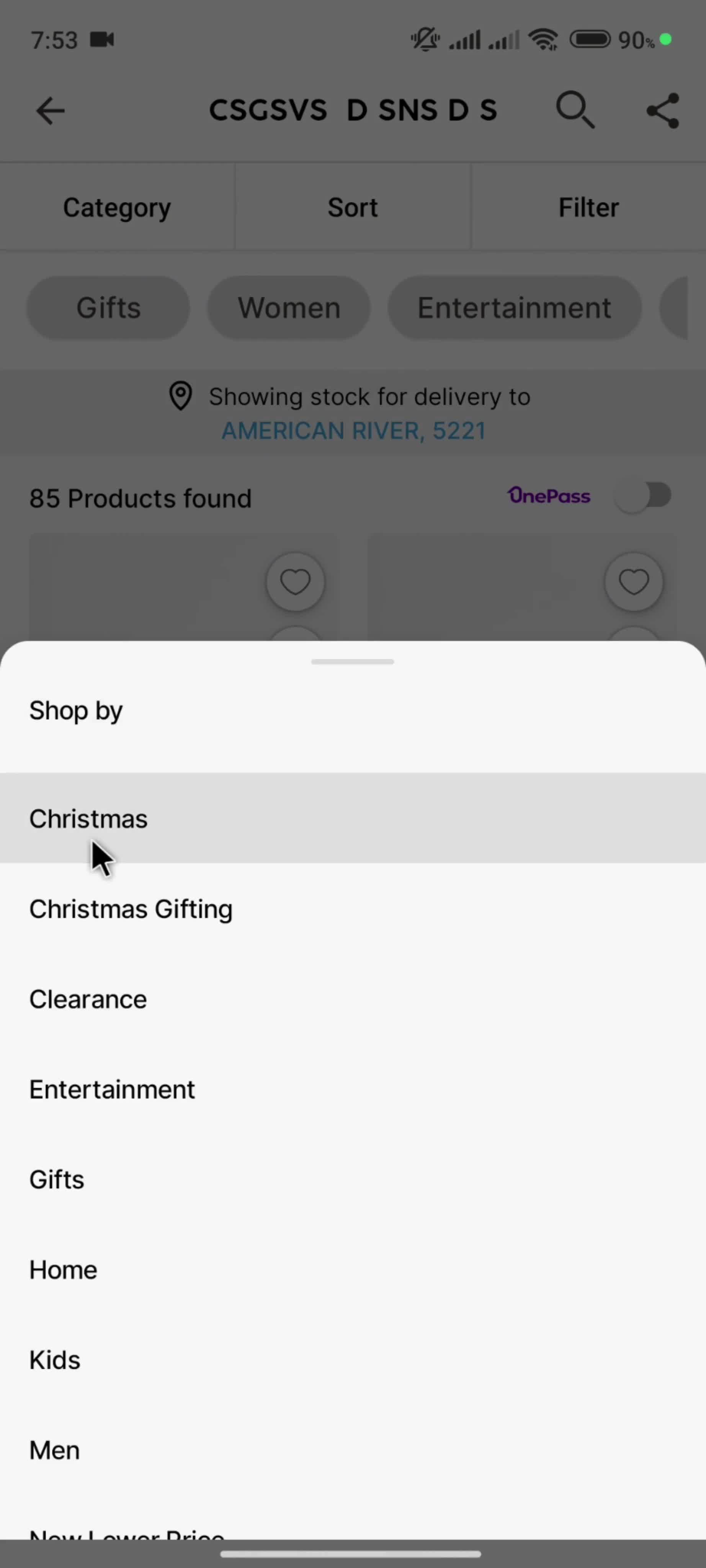The image size is (706, 1568).
Task: Go back with the arrow icon
Action: pyautogui.click(x=50, y=111)
